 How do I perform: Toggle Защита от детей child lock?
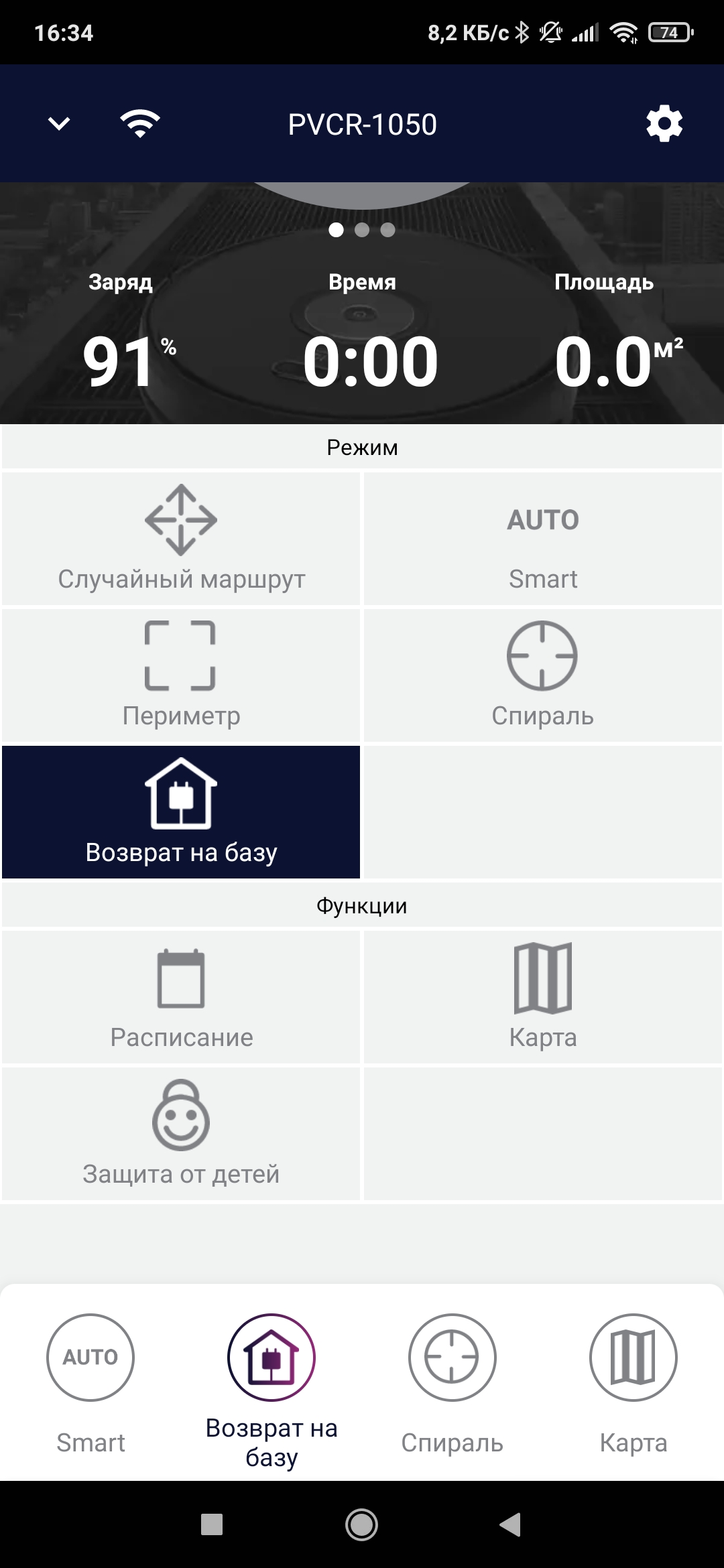(x=181, y=1134)
